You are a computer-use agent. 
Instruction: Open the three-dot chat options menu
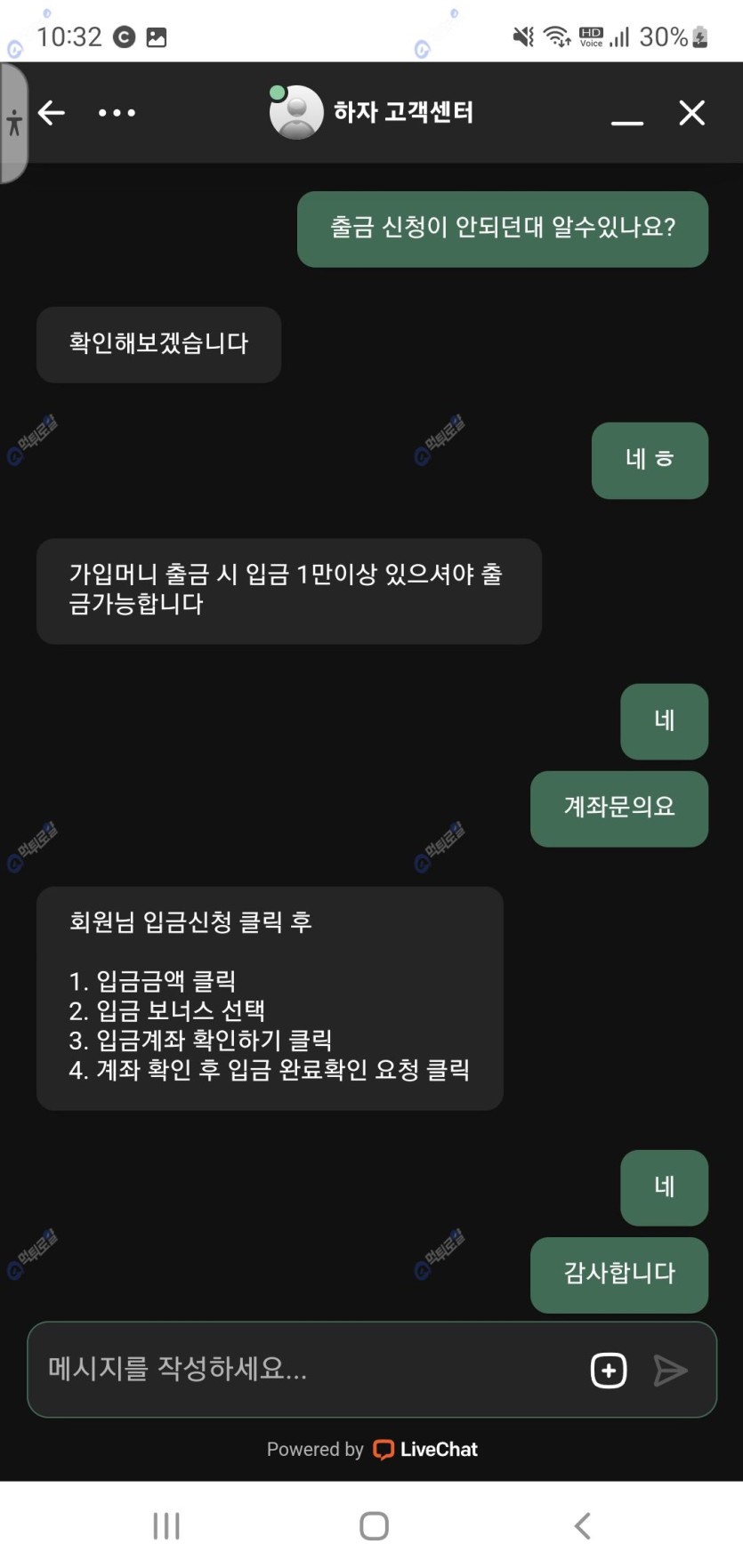(117, 113)
